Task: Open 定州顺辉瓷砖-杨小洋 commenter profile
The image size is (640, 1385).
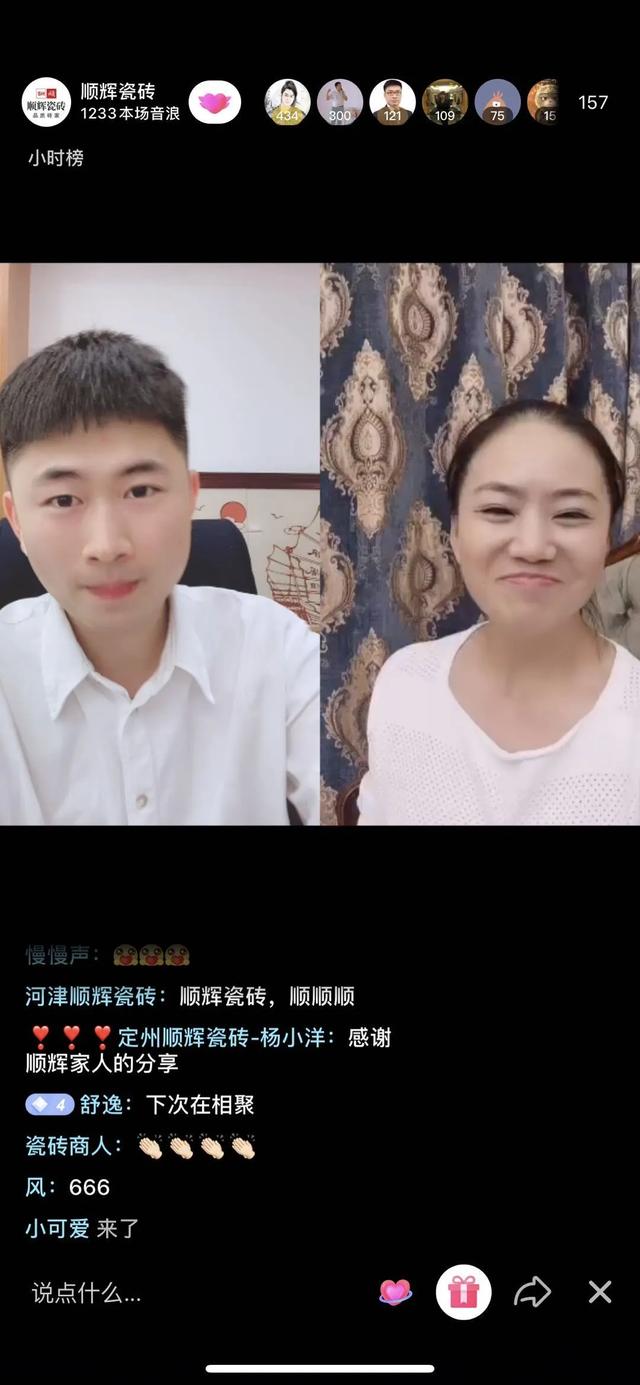Action: point(228,1038)
